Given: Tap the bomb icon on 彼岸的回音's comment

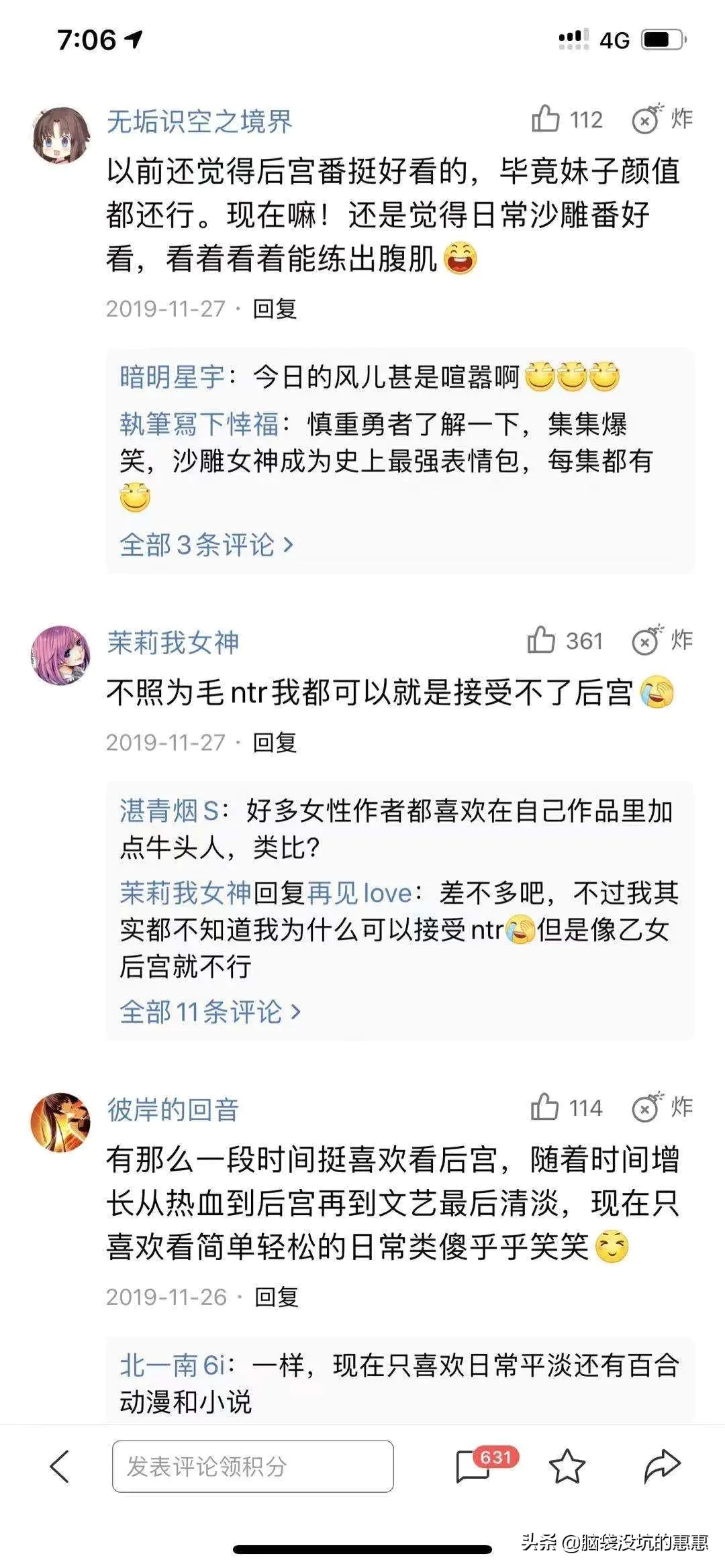Looking at the screenshot, I should coord(646,1108).
